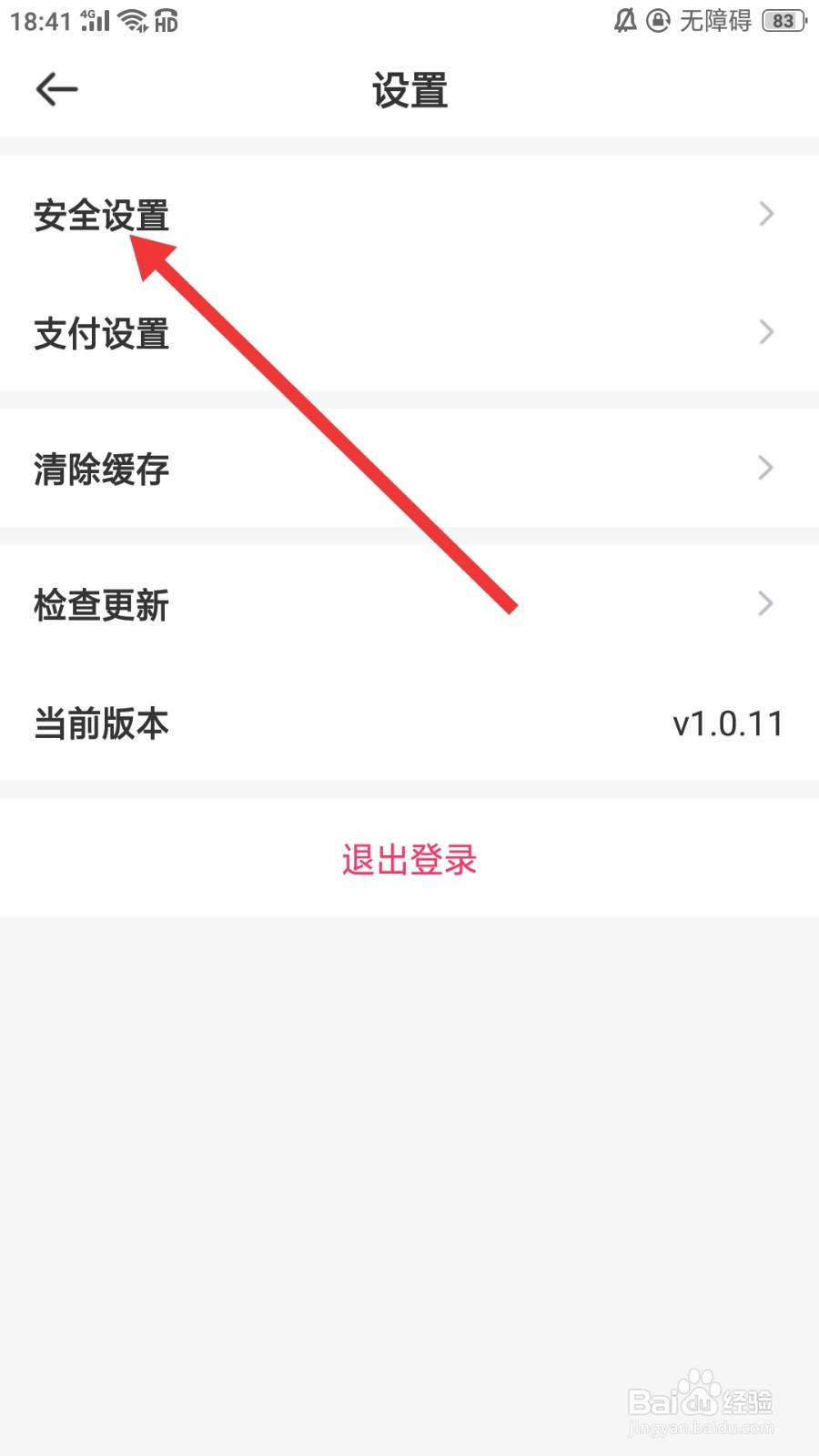Tap the 设置 page title
The width and height of the screenshot is (819, 1456).
click(408, 89)
